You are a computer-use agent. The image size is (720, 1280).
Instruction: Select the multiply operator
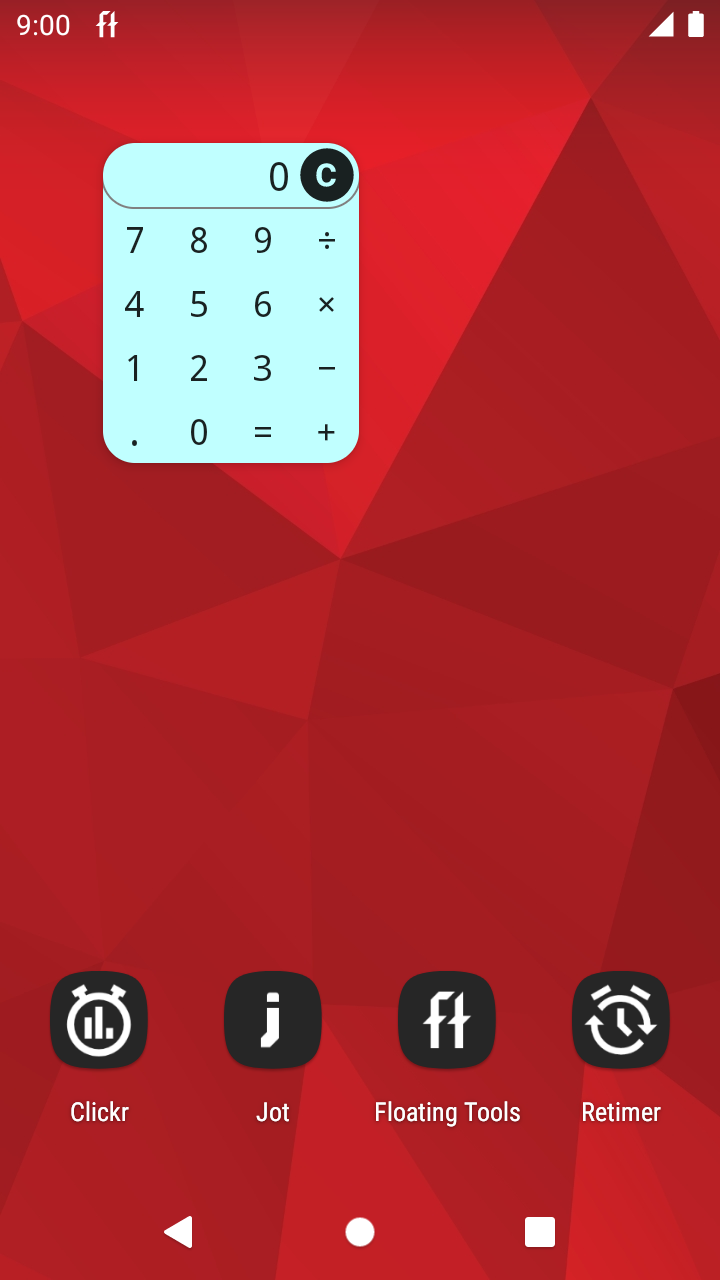[326, 304]
